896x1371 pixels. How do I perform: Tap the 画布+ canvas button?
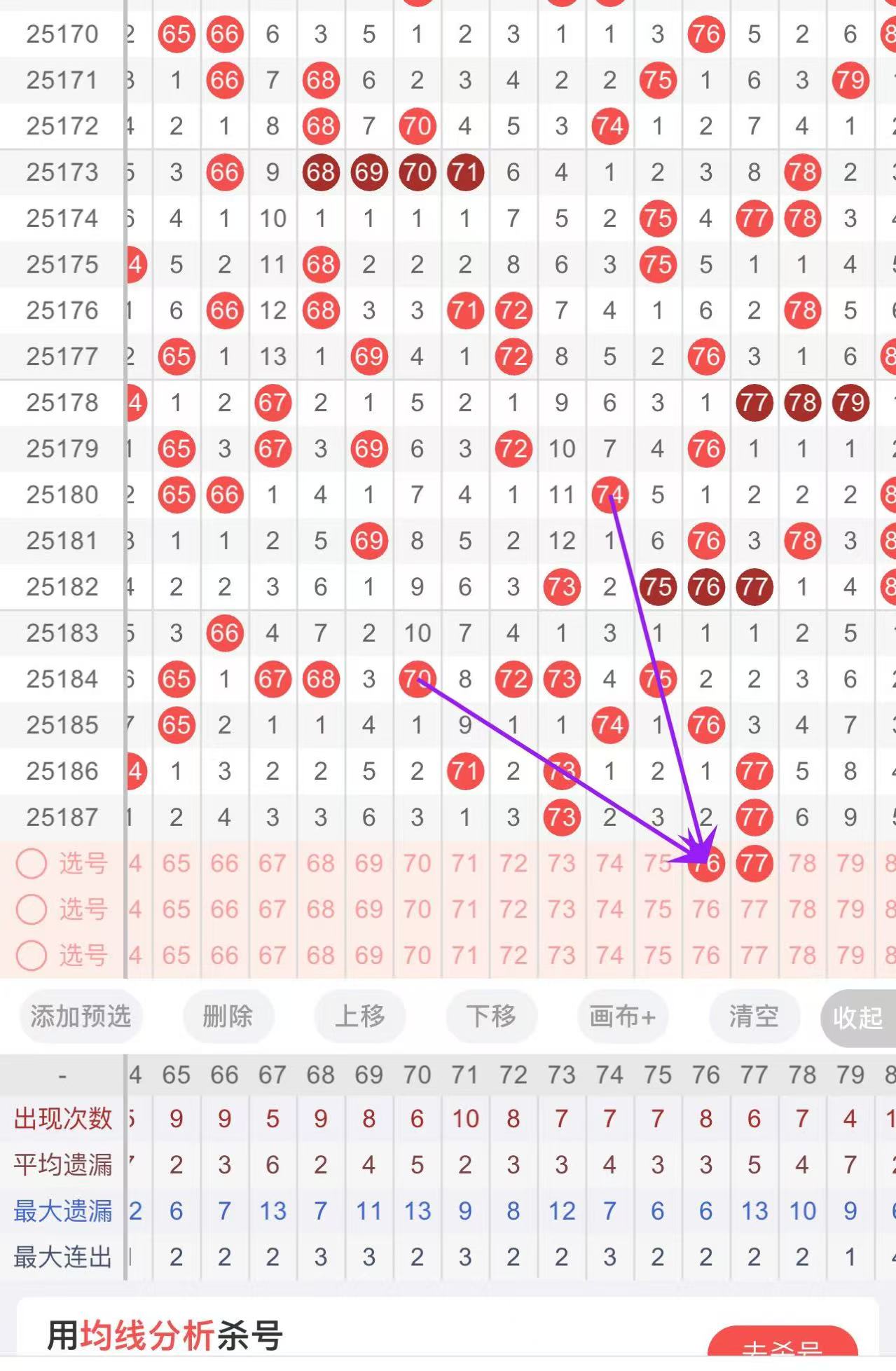[622, 1017]
